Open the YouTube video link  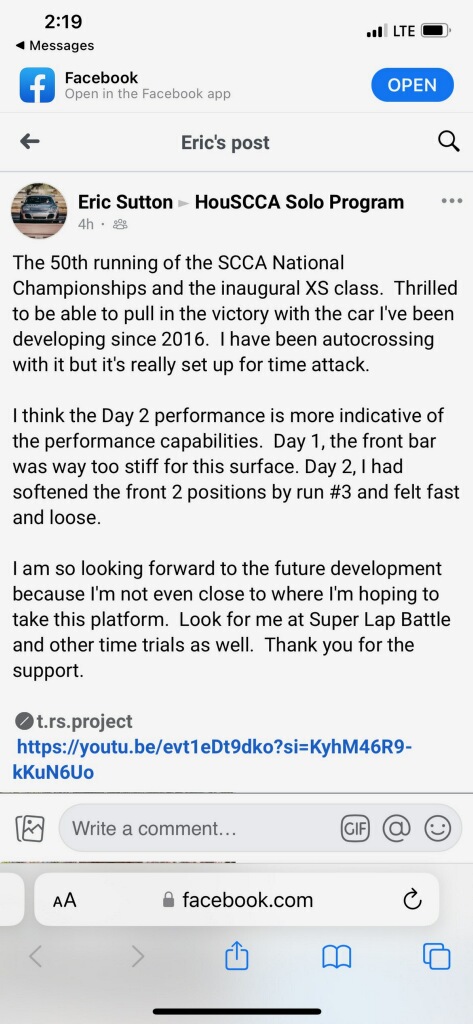pos(212,759)
